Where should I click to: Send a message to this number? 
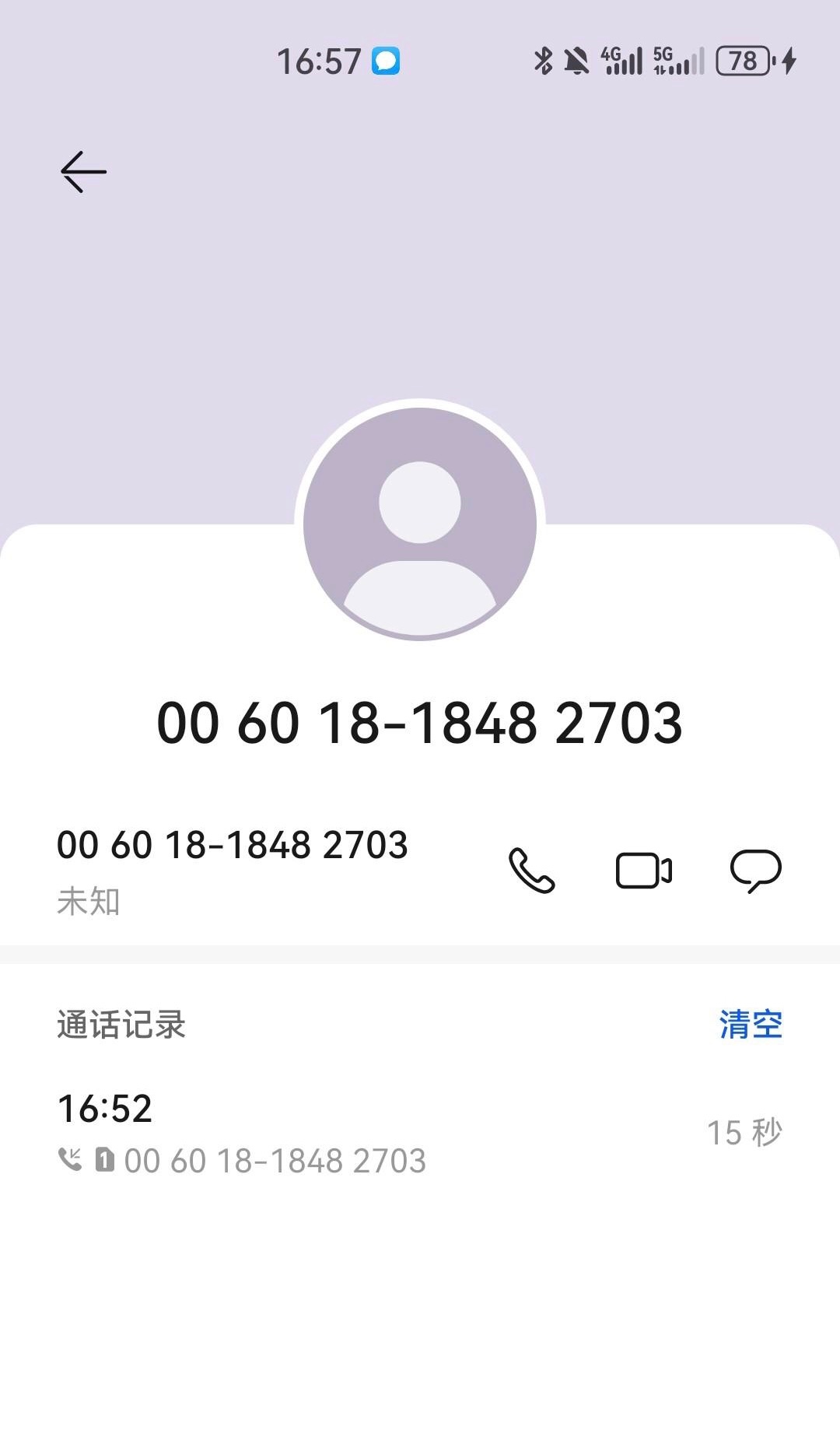pyautogui.click(x=755, y=871)
